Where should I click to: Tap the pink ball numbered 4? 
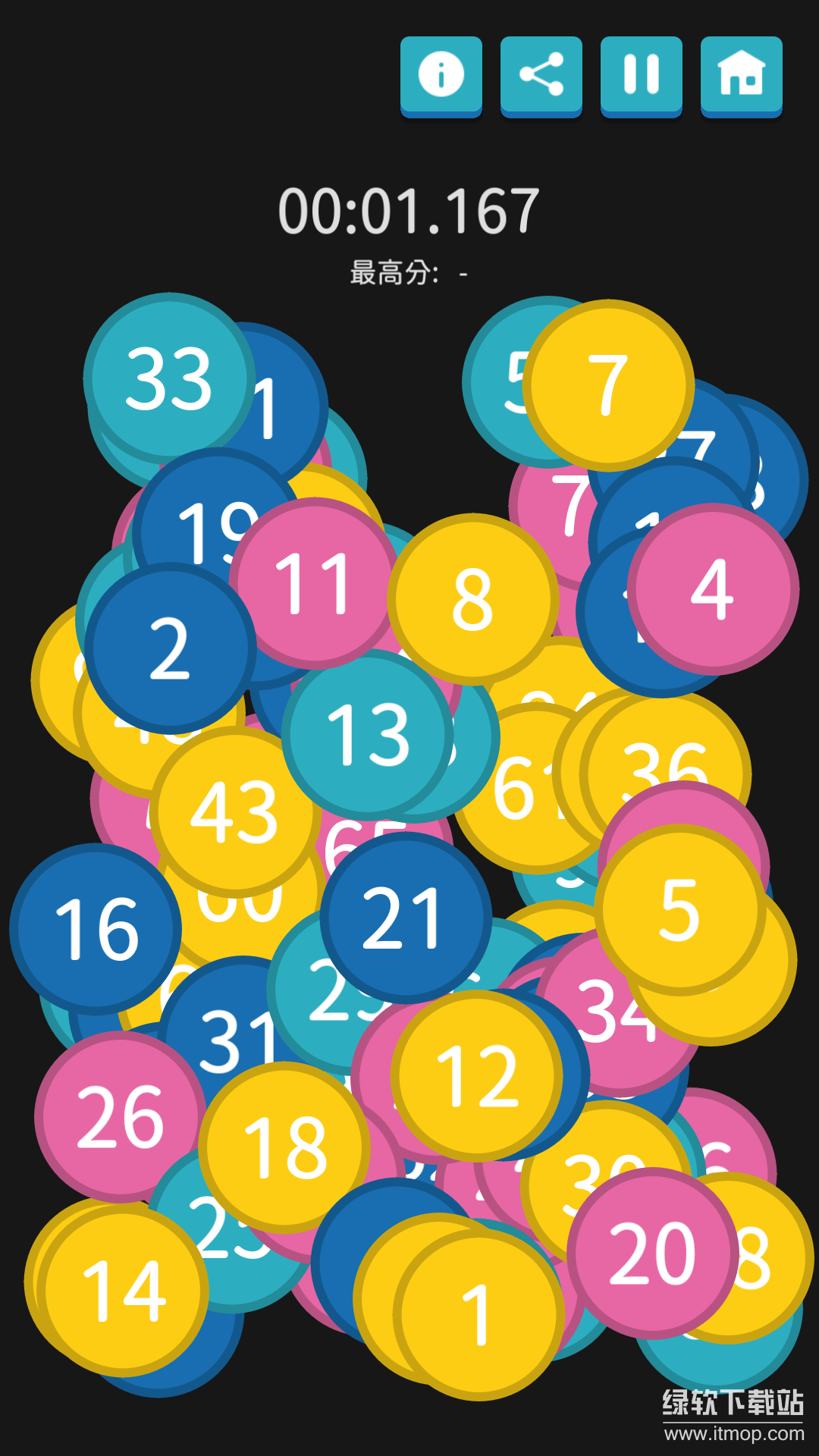point(713,589)
